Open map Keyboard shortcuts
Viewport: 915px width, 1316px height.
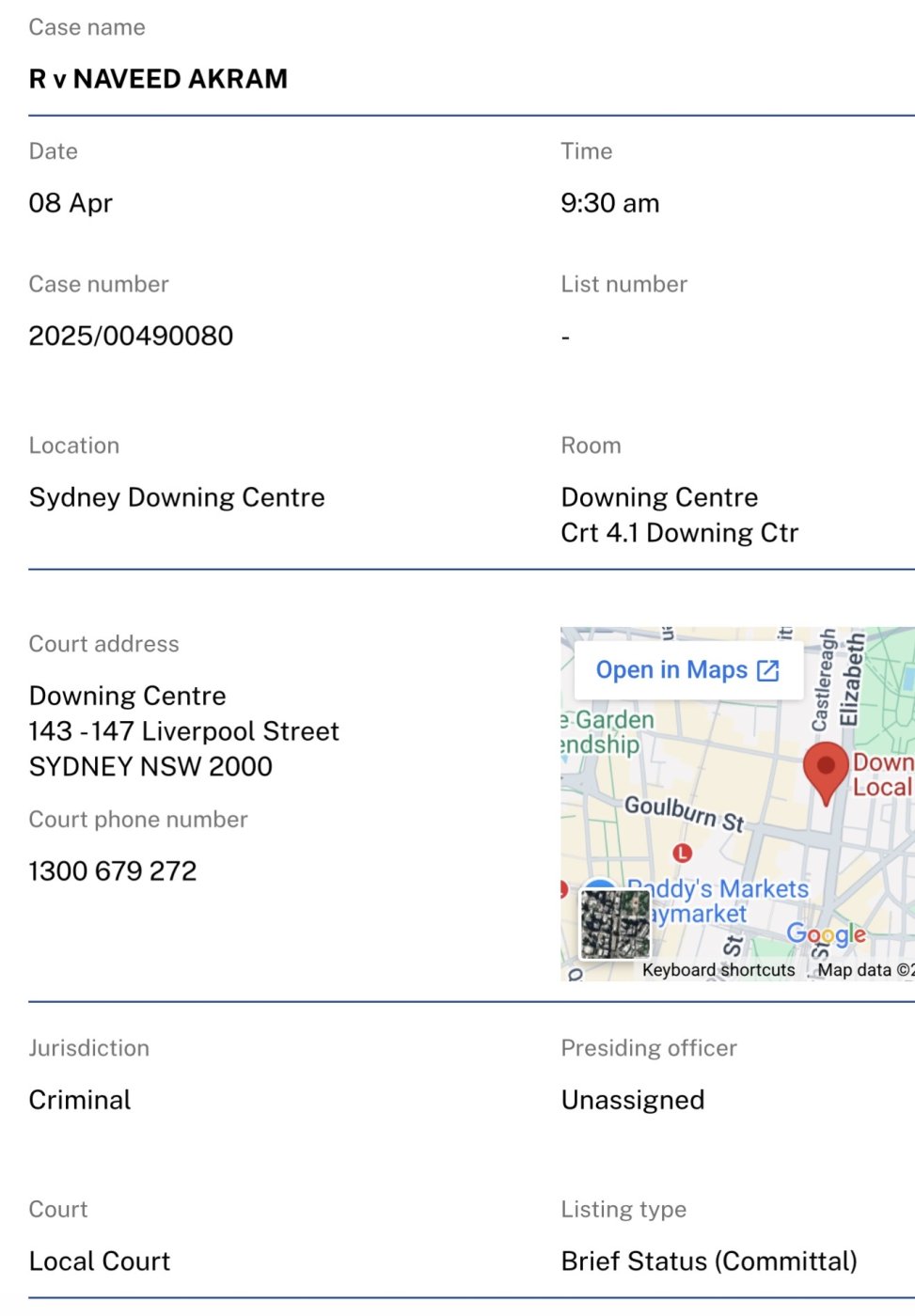[x=718, y=970]
